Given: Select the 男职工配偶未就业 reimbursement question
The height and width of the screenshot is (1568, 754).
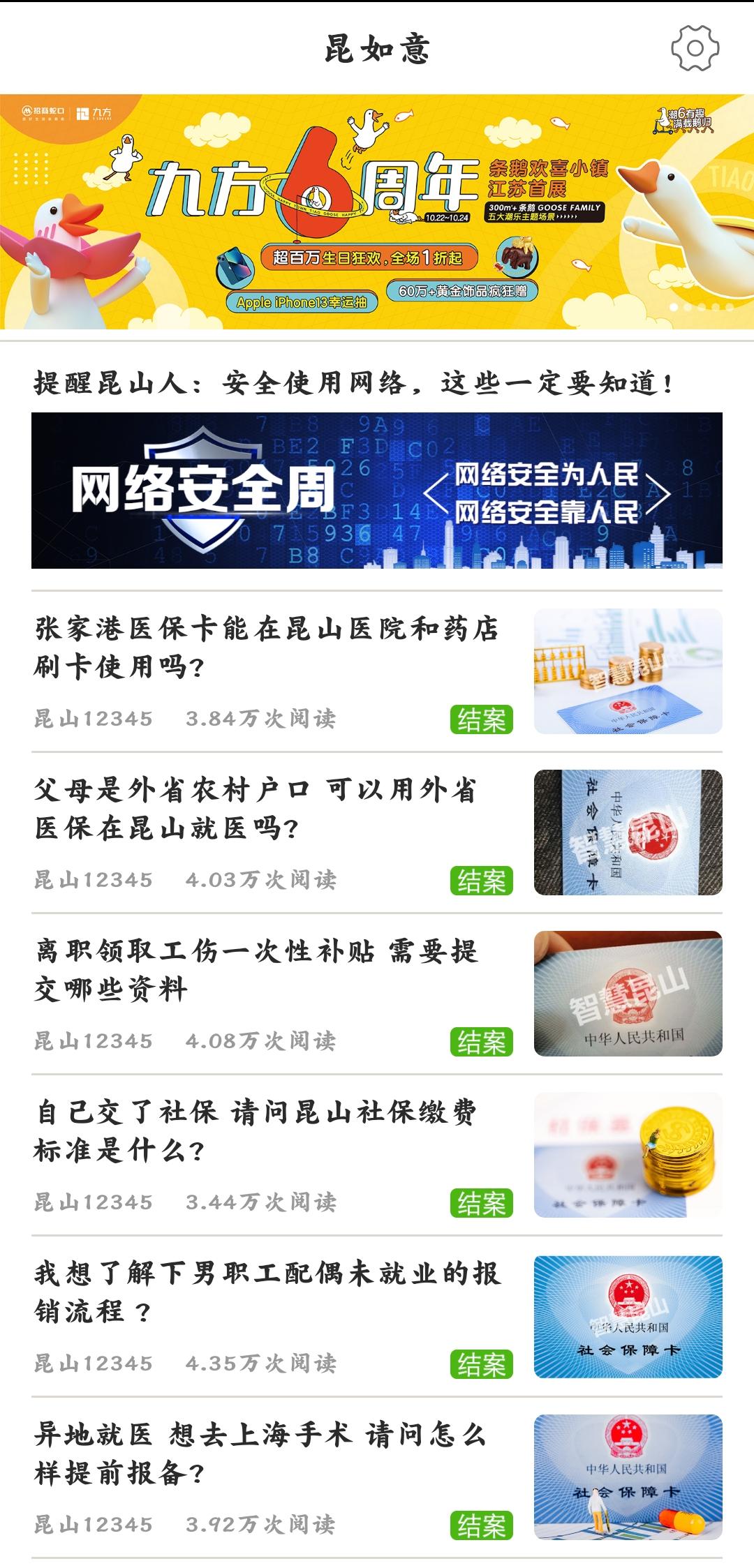Looking at the screenshot, I should tap(267, 1292).
